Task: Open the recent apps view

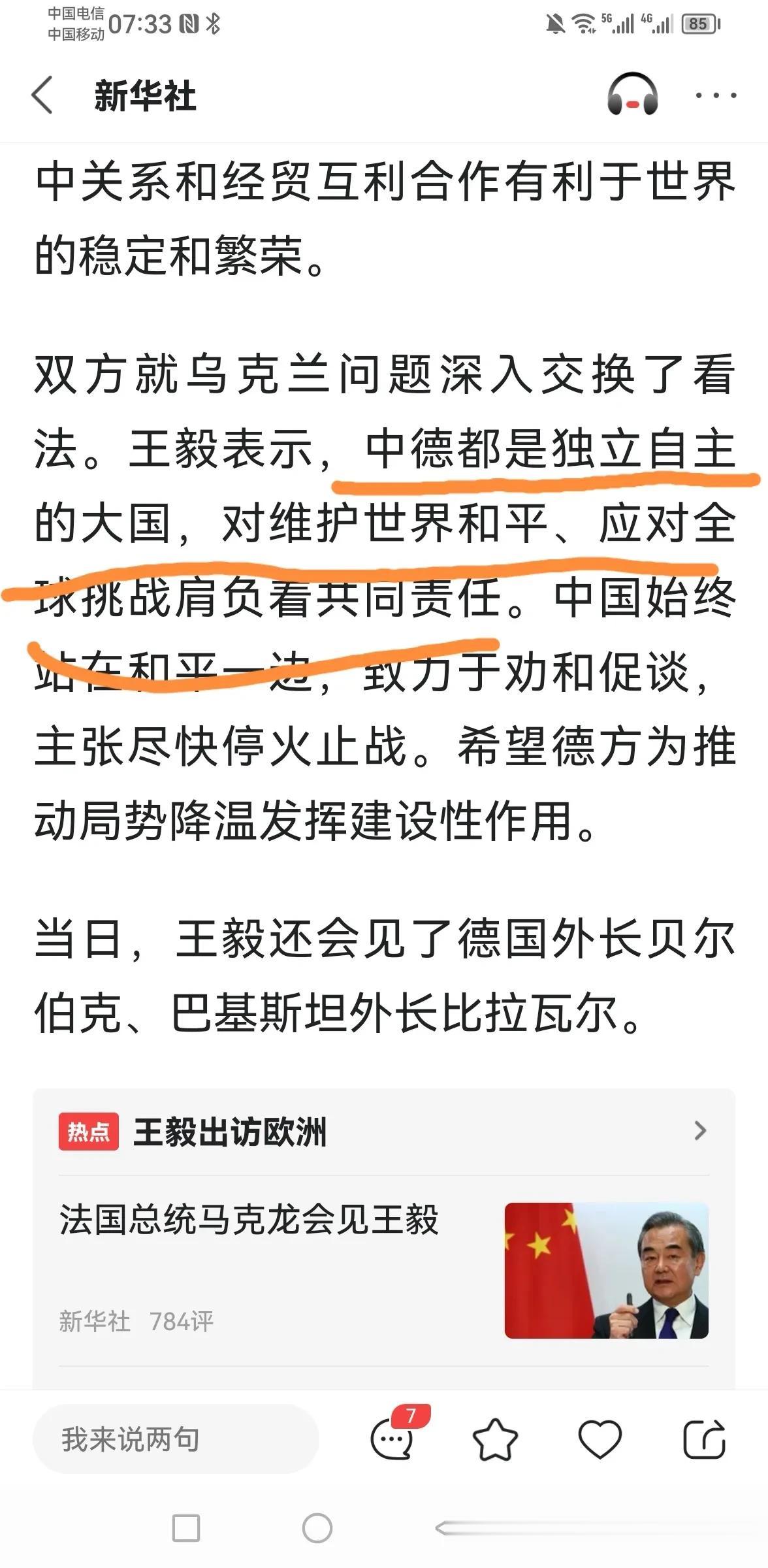Action: click(x=186, y=1528)
